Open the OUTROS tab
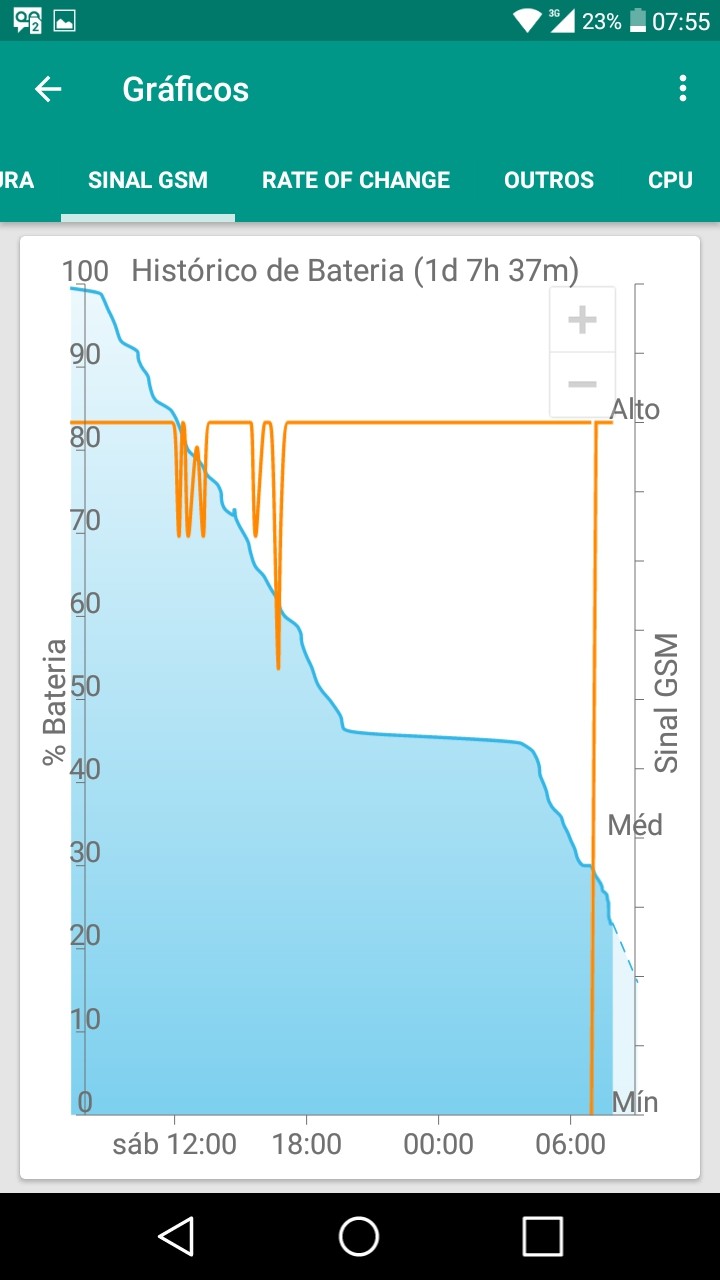This screenshot has height=1280, width=720. [549, 180]
